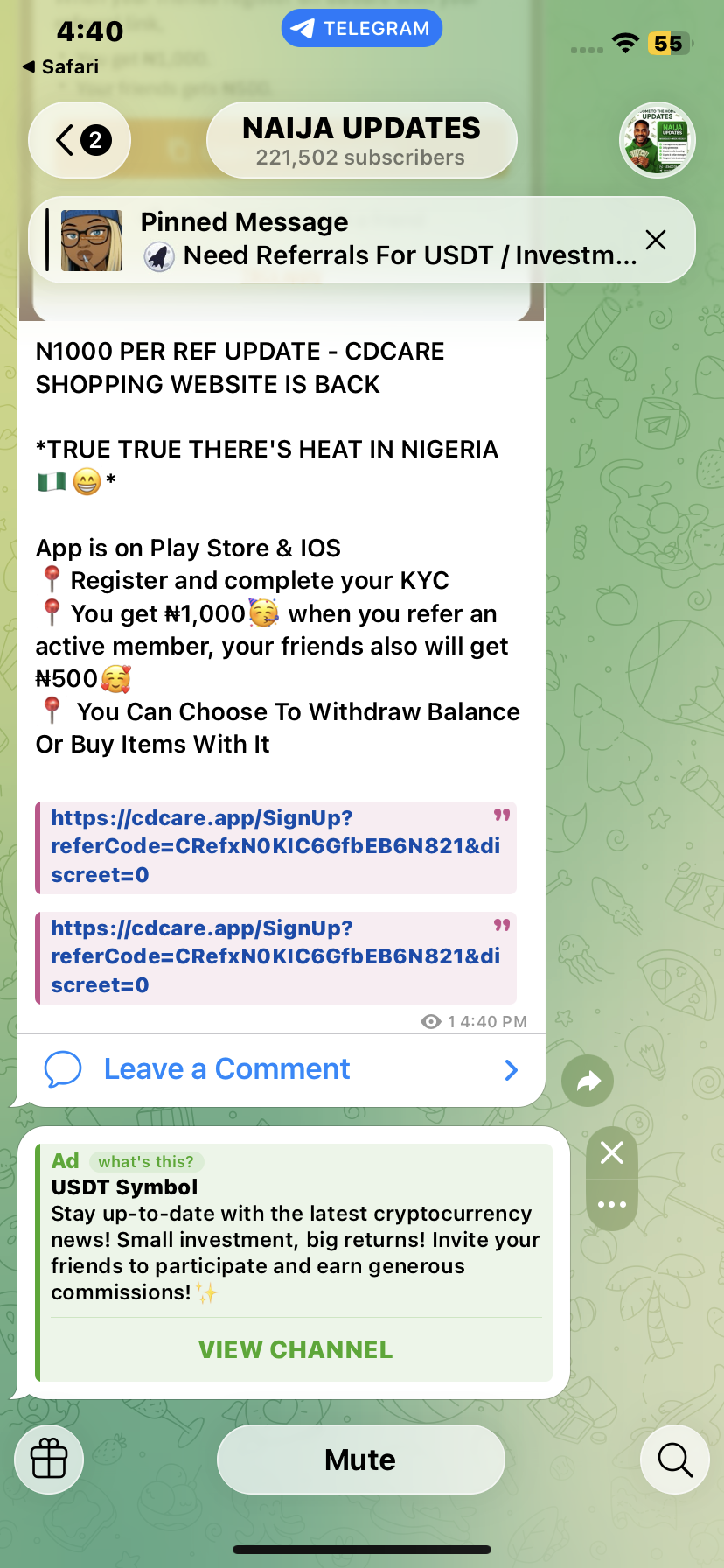The image size is (724, 1568).
Task: Close the sponsored ad
Action: [612, 1152]
